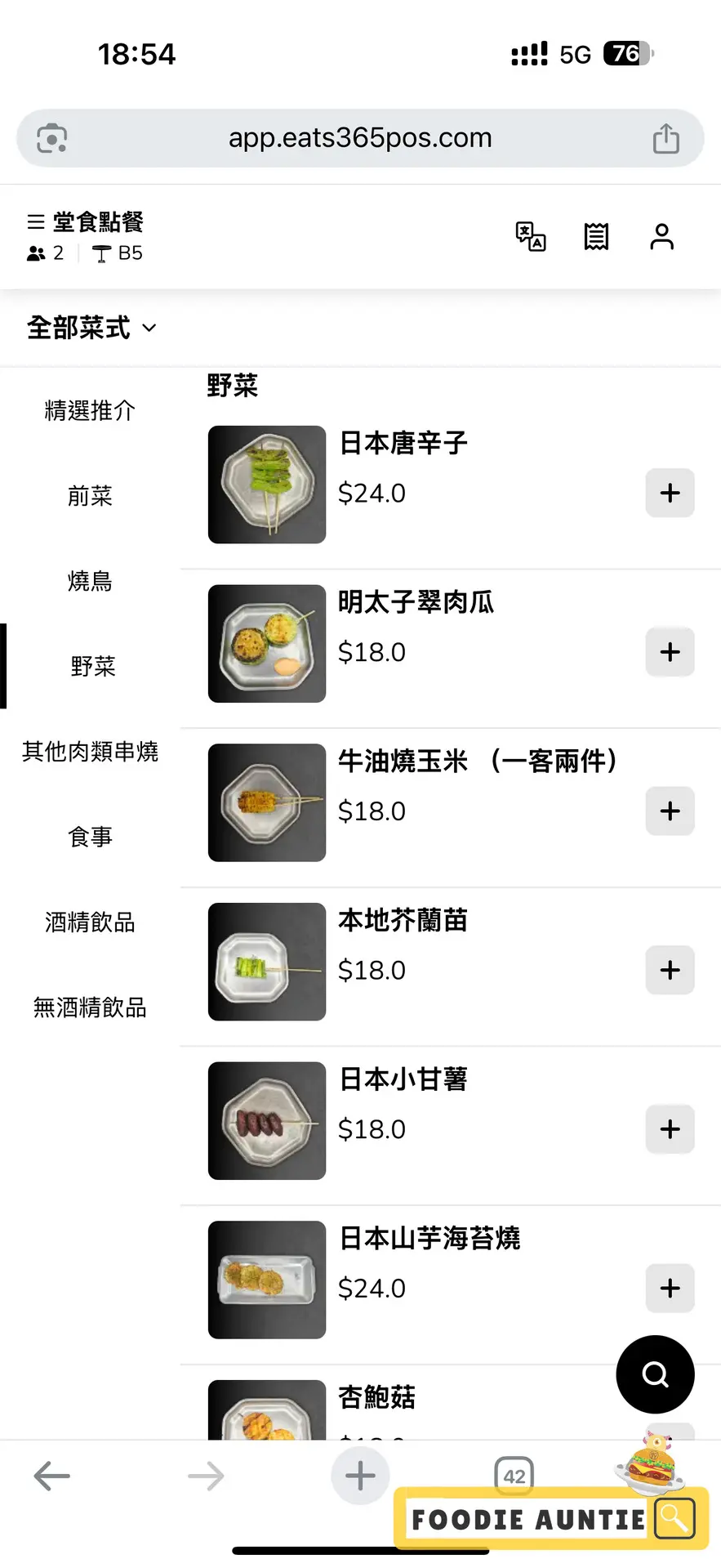The image size is (721, 1568).
Task: Switch to 精選推介 category
Action: click(x=90, y=410)
